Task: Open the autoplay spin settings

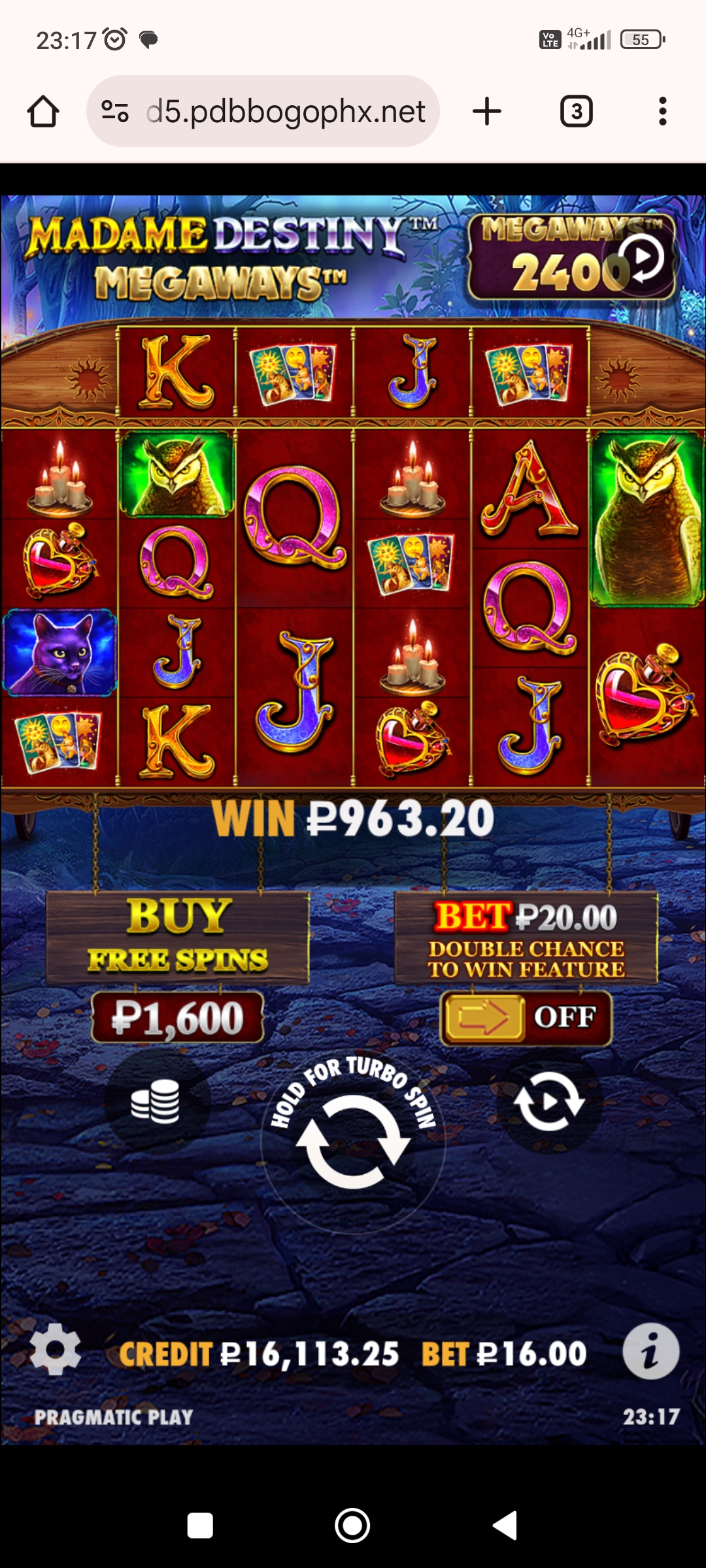Action: pyautogui.click(x=549, y=1102)
